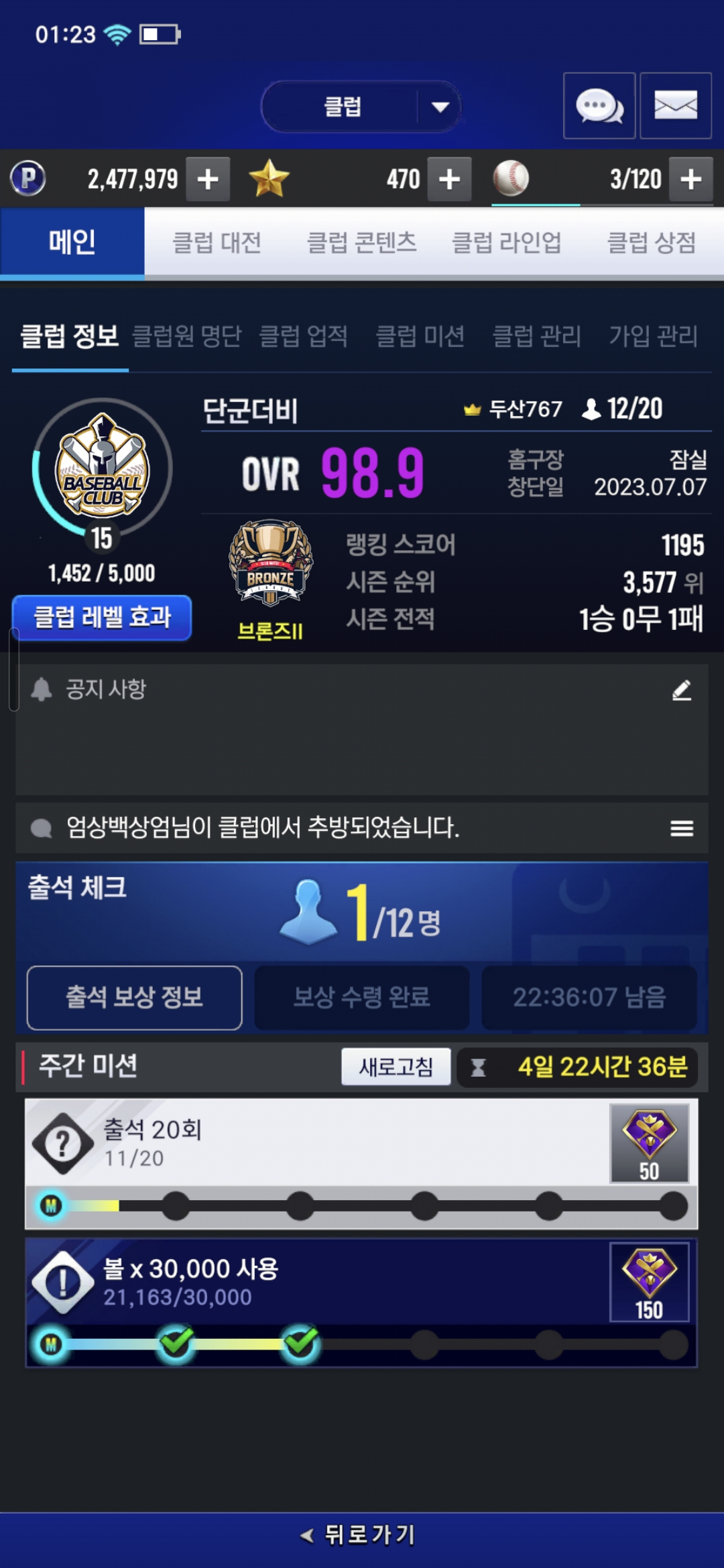
Task: Open the 클럽 관리 sub-tab
Action: click(537, 336)
